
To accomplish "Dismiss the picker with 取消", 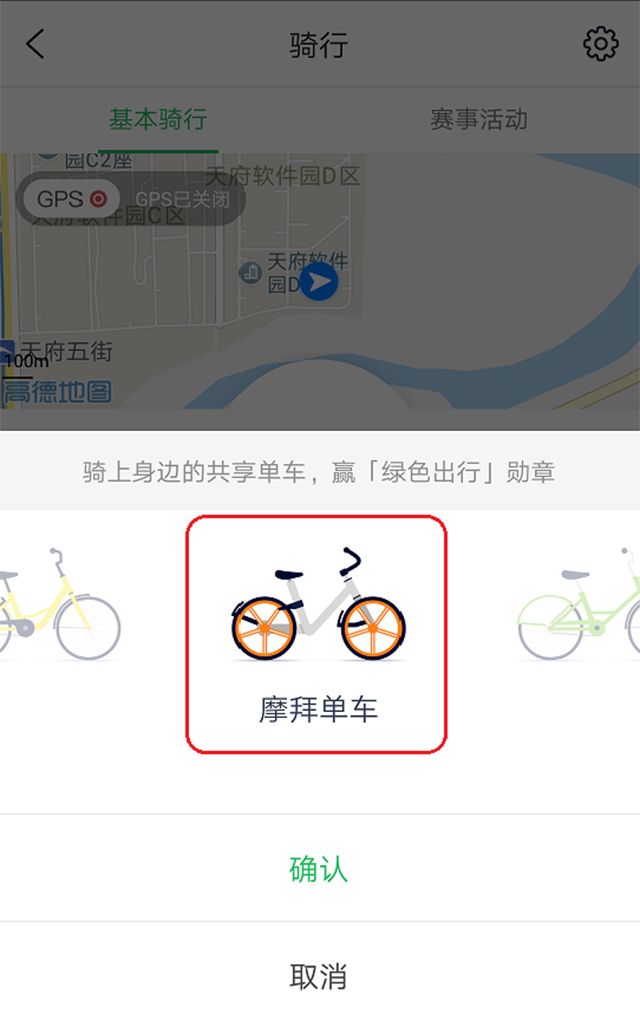I will tap(319, 976).
